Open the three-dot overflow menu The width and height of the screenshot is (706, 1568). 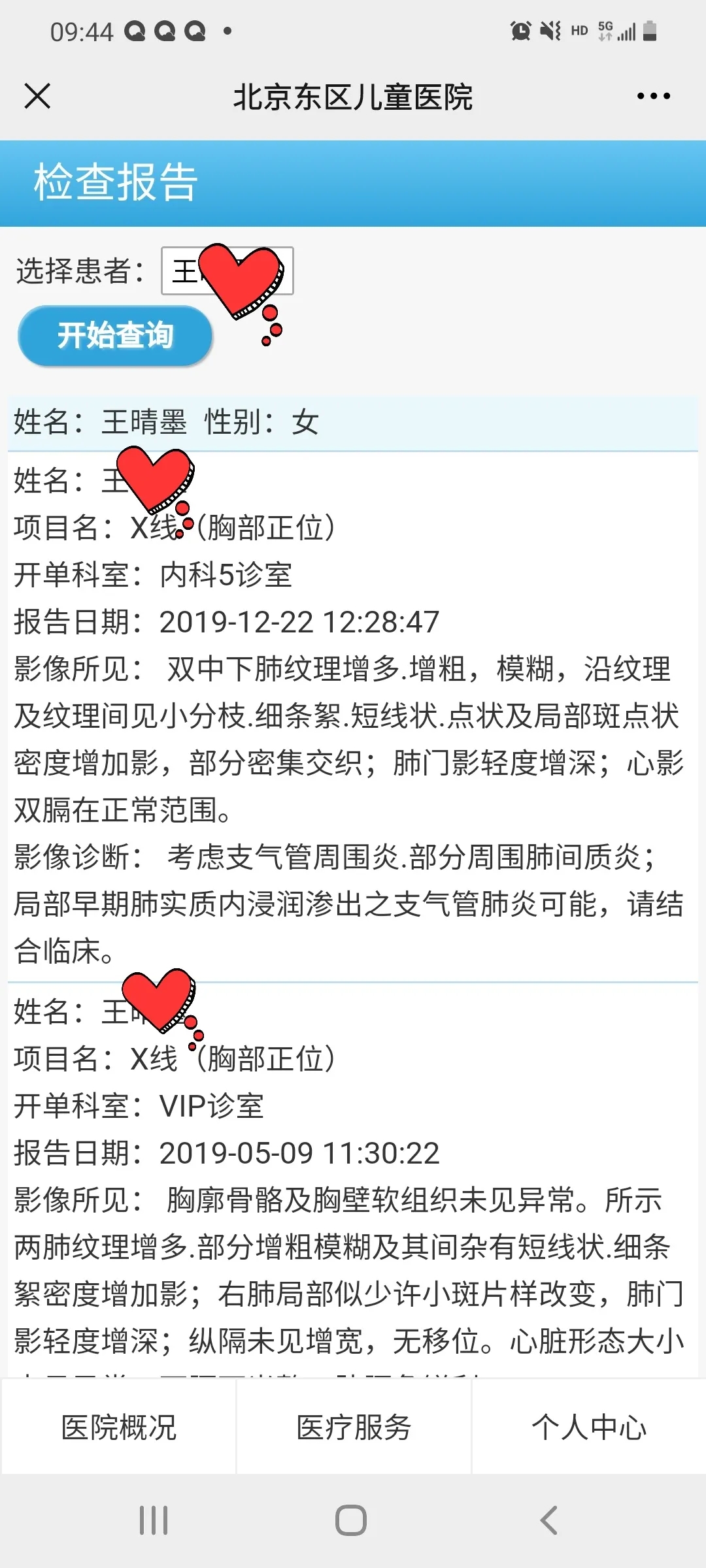(653, 96)
